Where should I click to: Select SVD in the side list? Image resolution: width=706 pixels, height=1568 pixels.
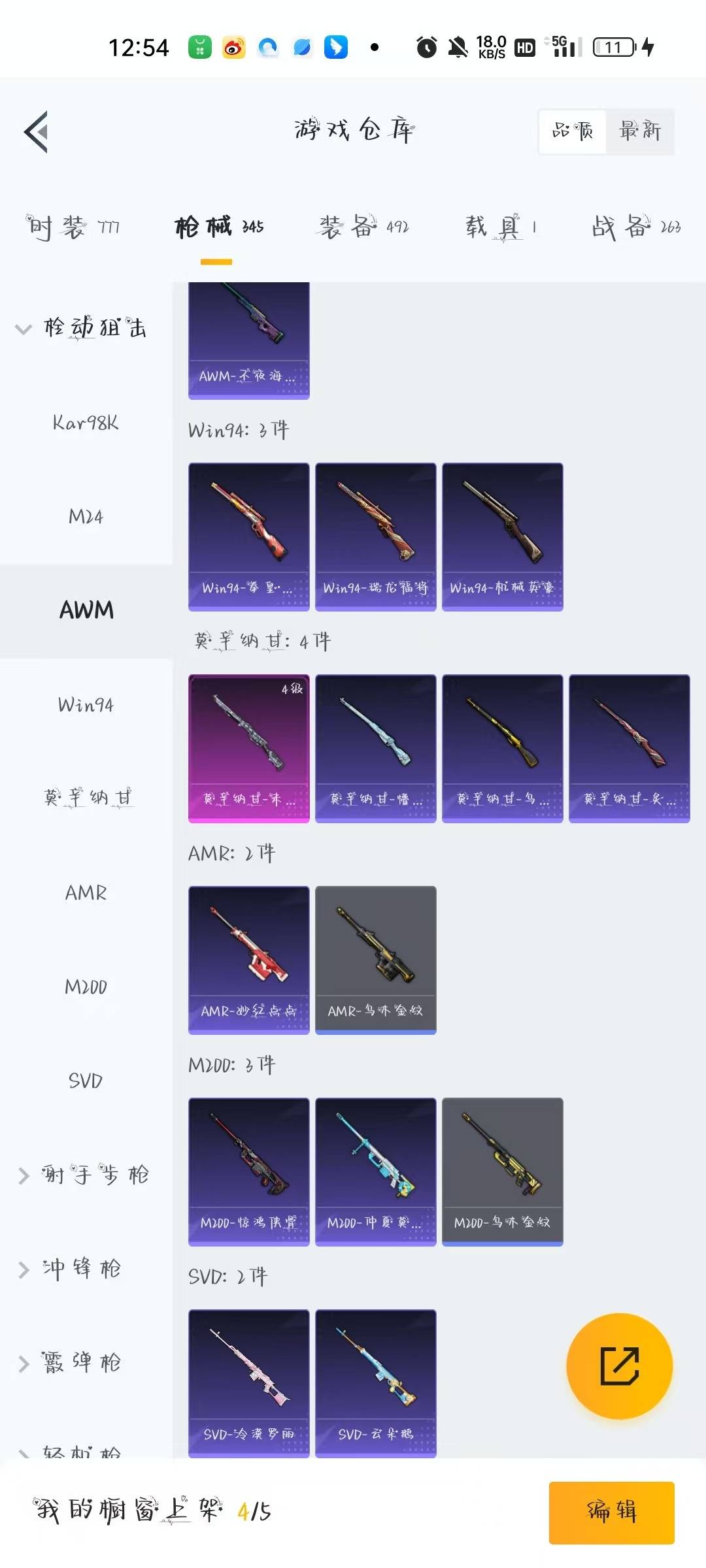[x=86, y=1081]
